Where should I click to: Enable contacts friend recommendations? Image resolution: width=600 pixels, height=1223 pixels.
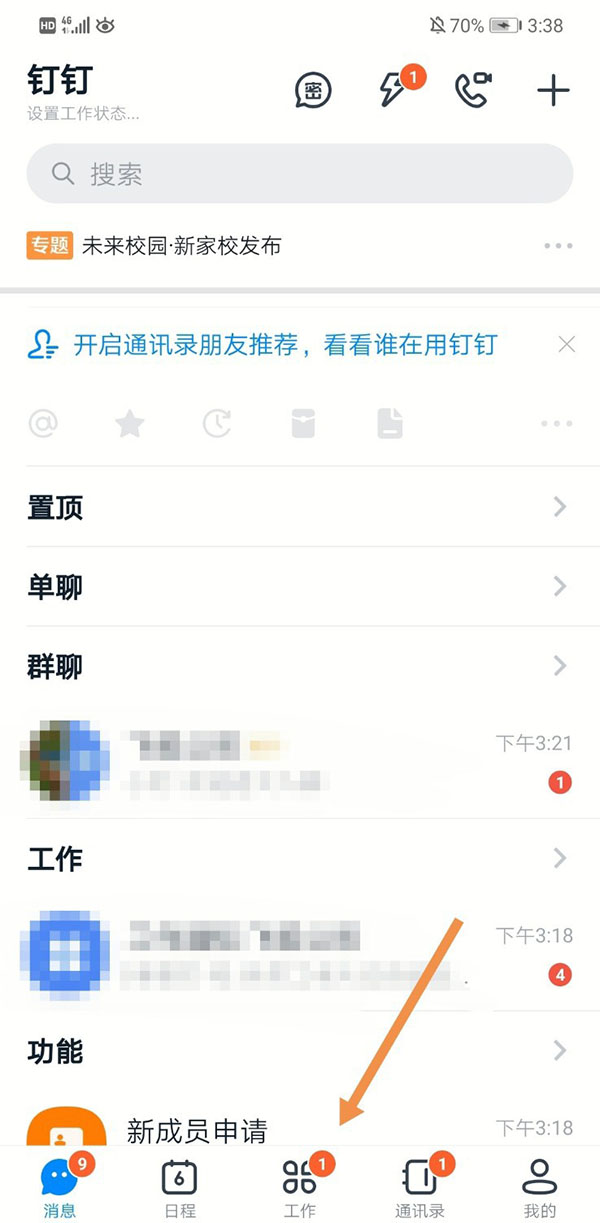(x=285, y=346)
